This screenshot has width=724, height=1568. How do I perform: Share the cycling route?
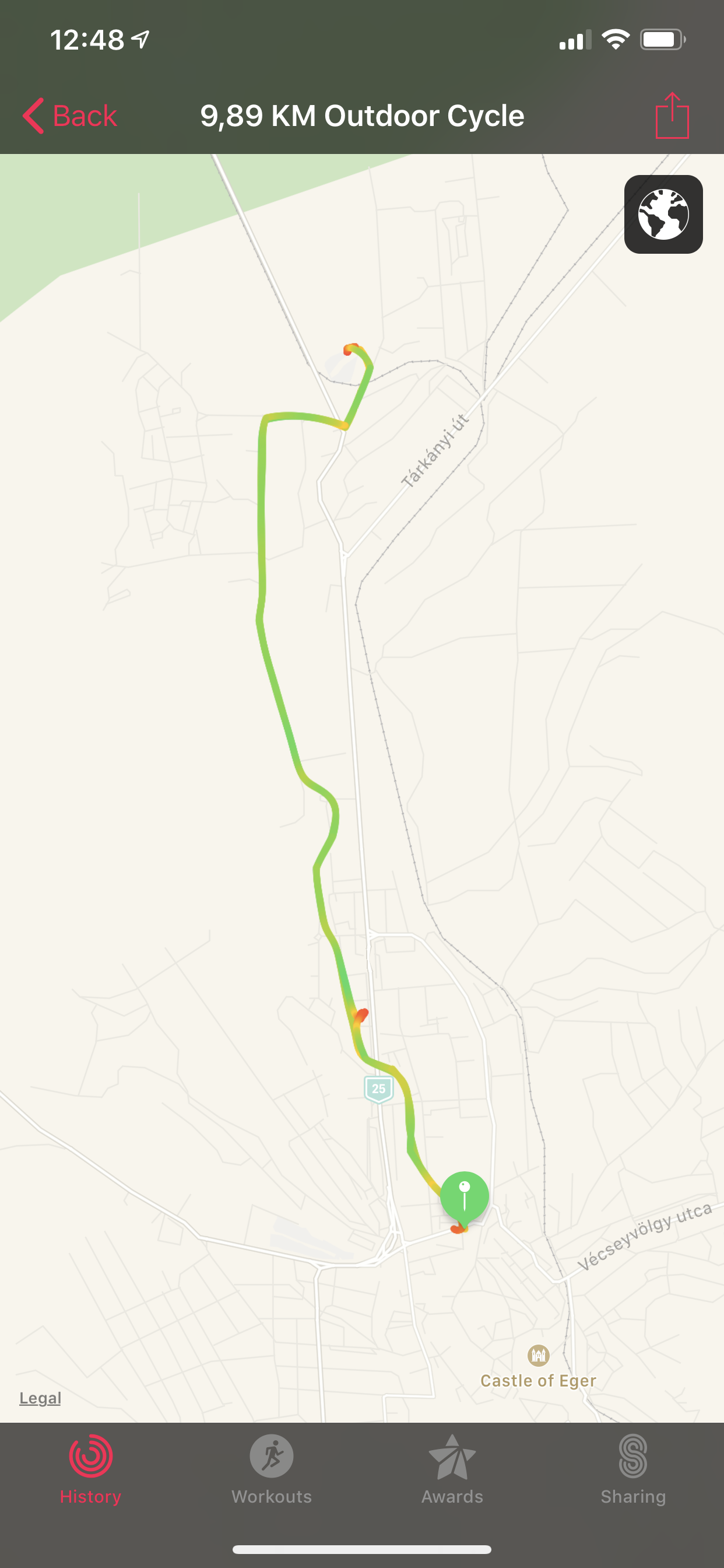pyautogui.click(x=672, y=116)
